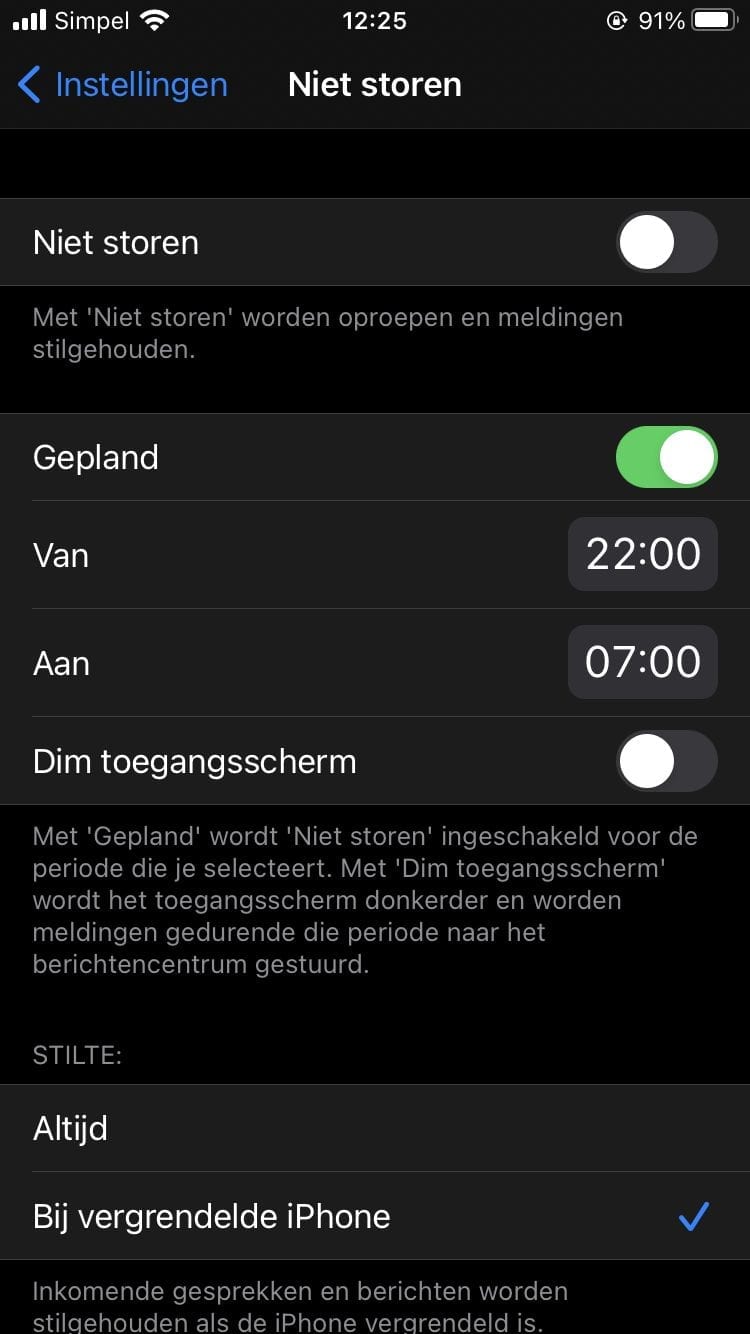Enable Dim toegangsscherm
The image size is (750, 1334).
point(666,762)
